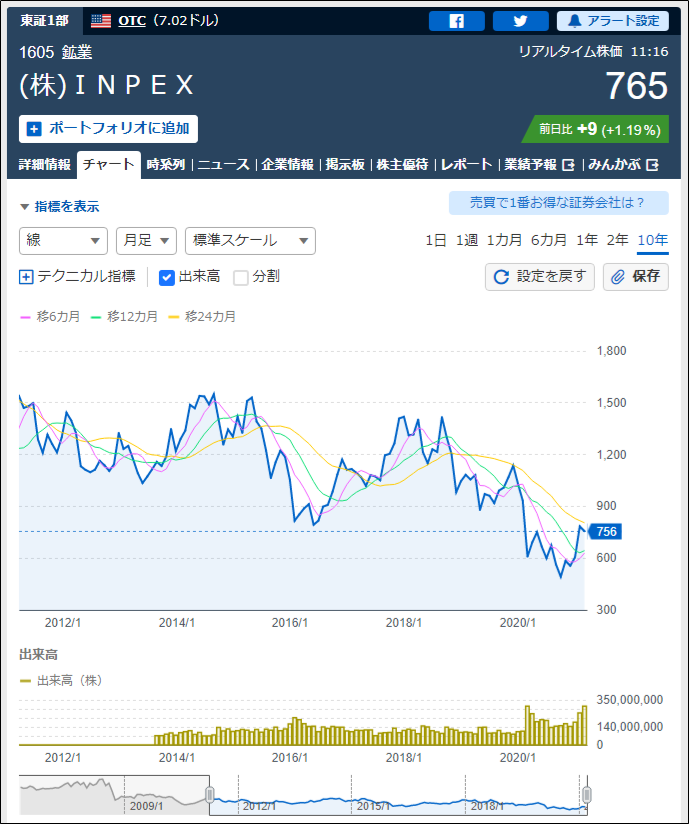Save the chart with 保存

(636, 277)
